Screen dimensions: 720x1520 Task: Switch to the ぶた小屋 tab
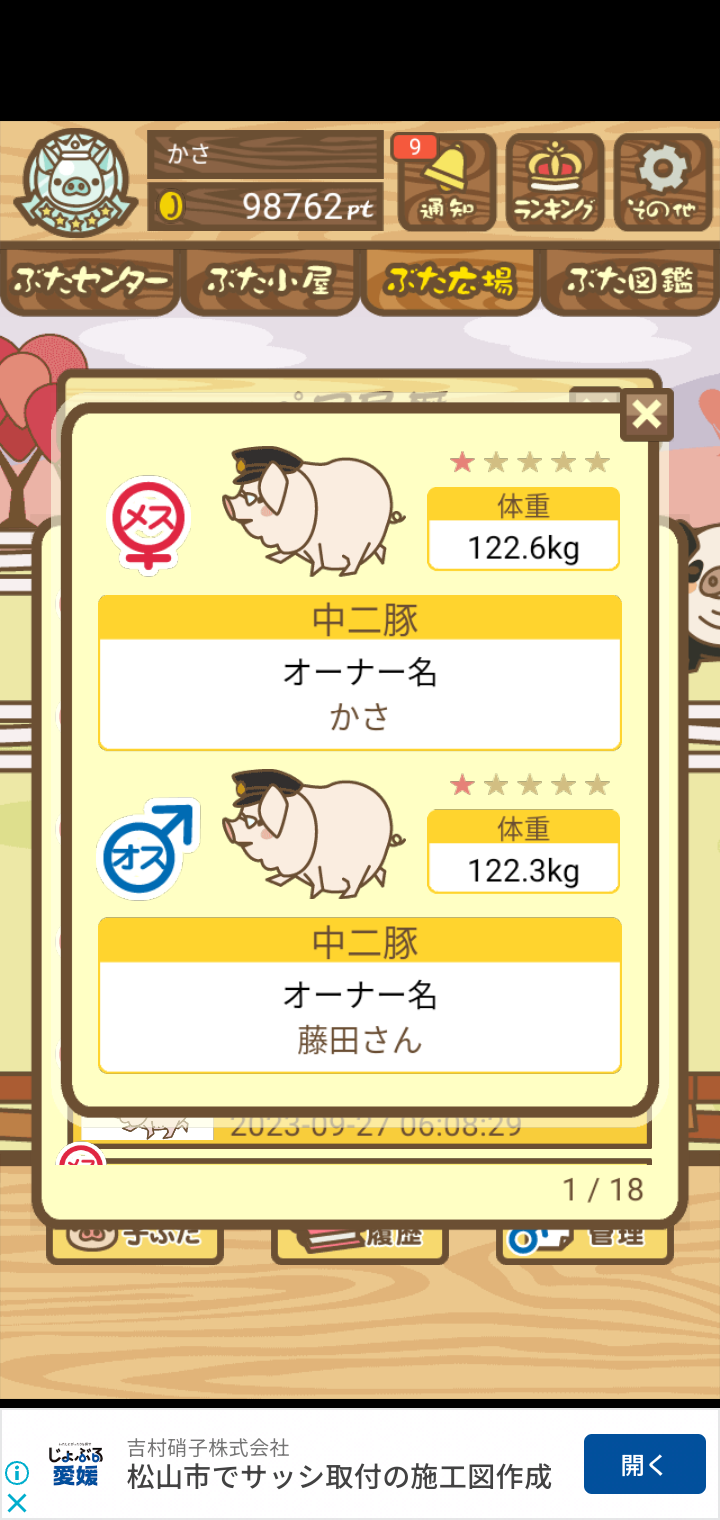[x=269, y=281]
